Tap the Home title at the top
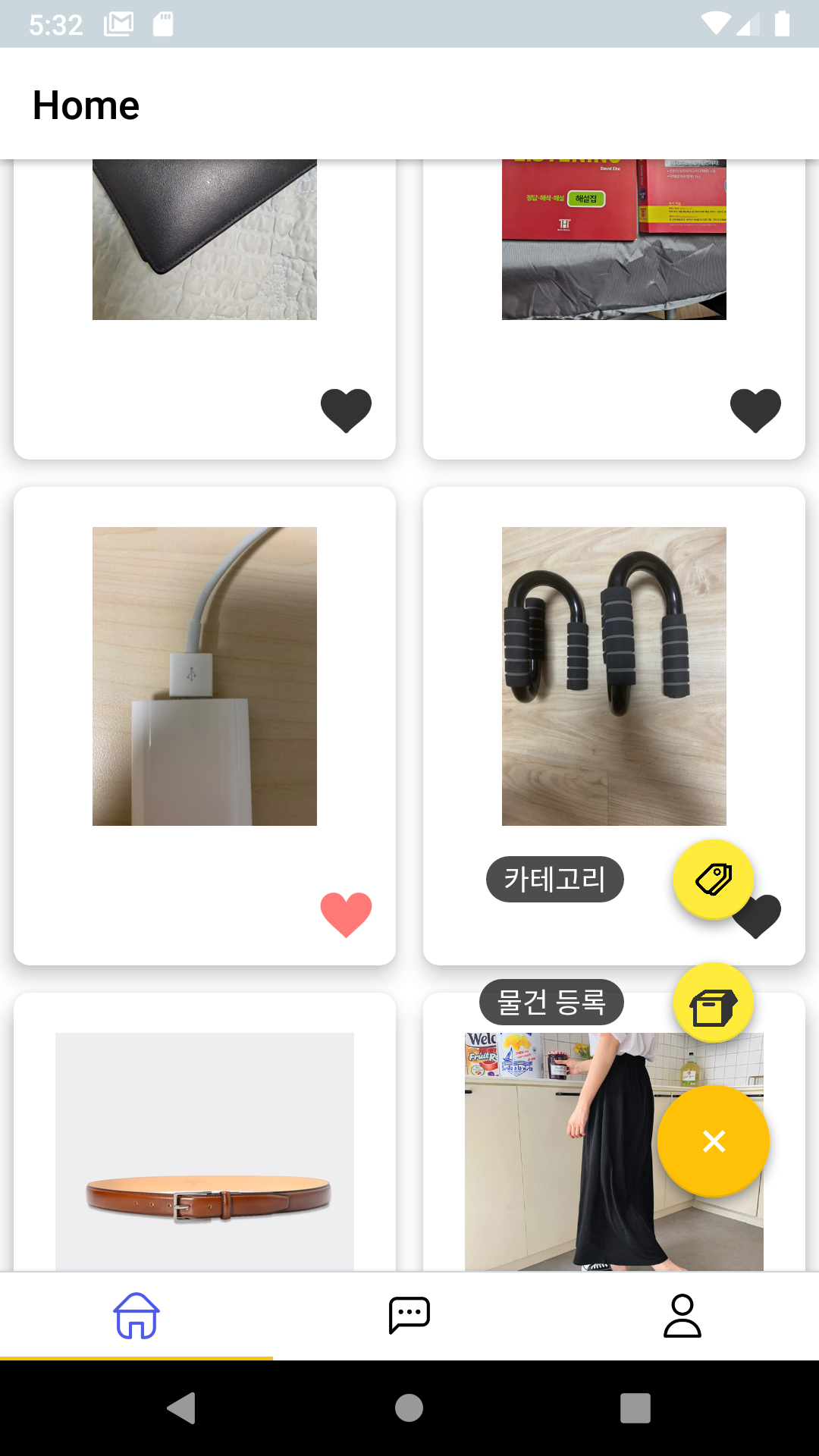819x1456 pixels. (85, 104)
